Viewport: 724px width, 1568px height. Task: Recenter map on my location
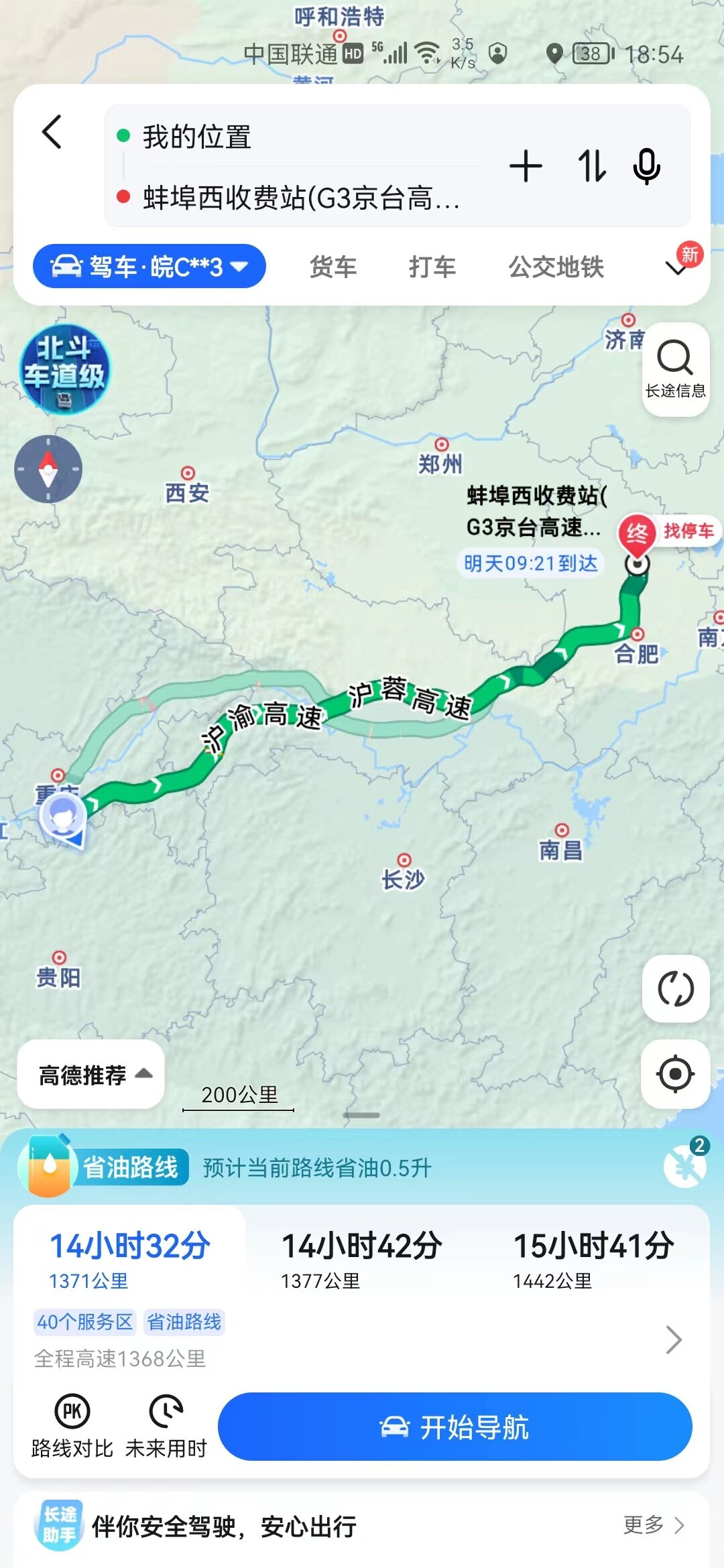675,1074
